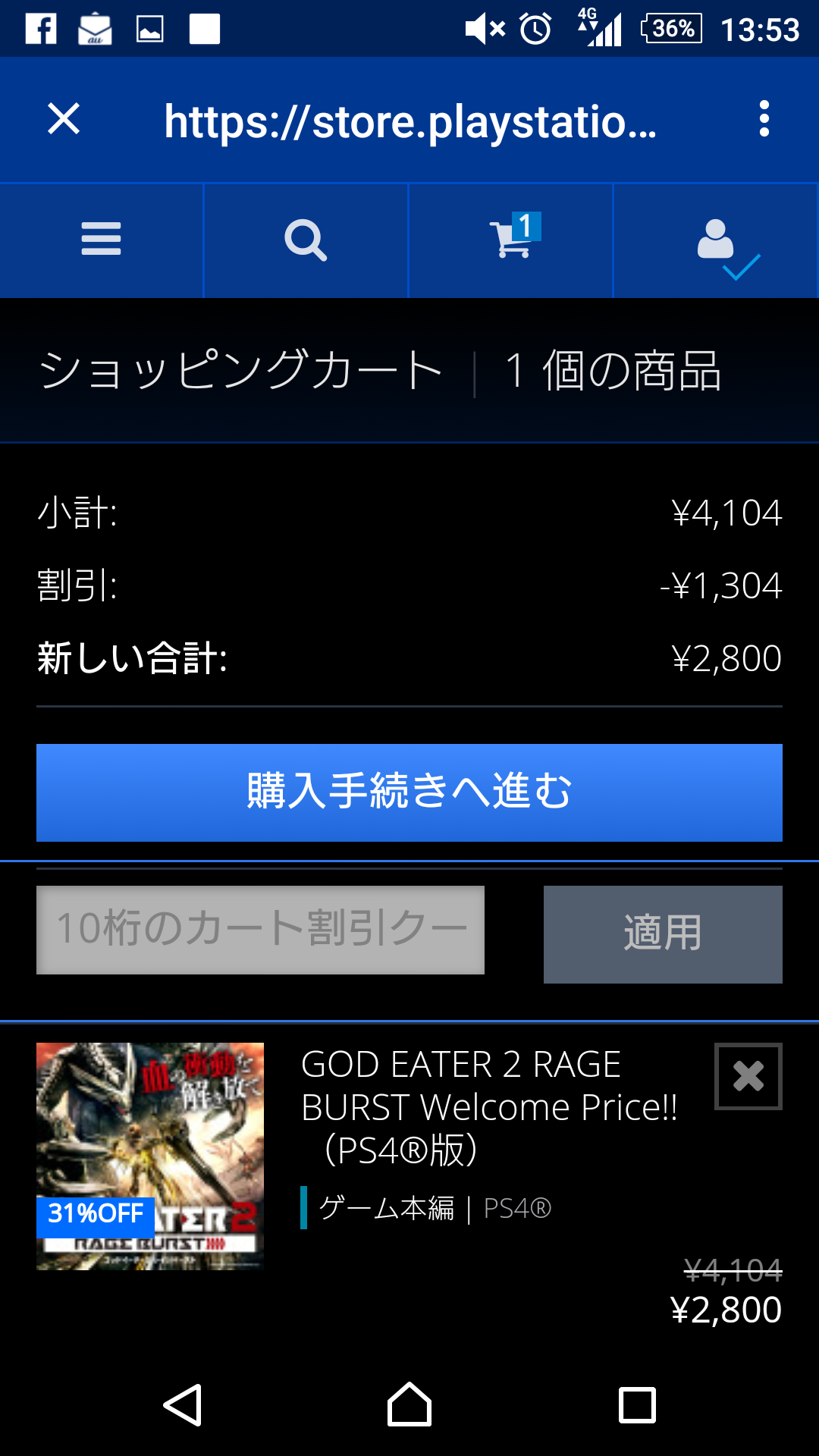The height and width of the screenshot is (1456, 819).
Task: Open the shopping cart icon
Action: pyautogui.click(x=510, y=240)
